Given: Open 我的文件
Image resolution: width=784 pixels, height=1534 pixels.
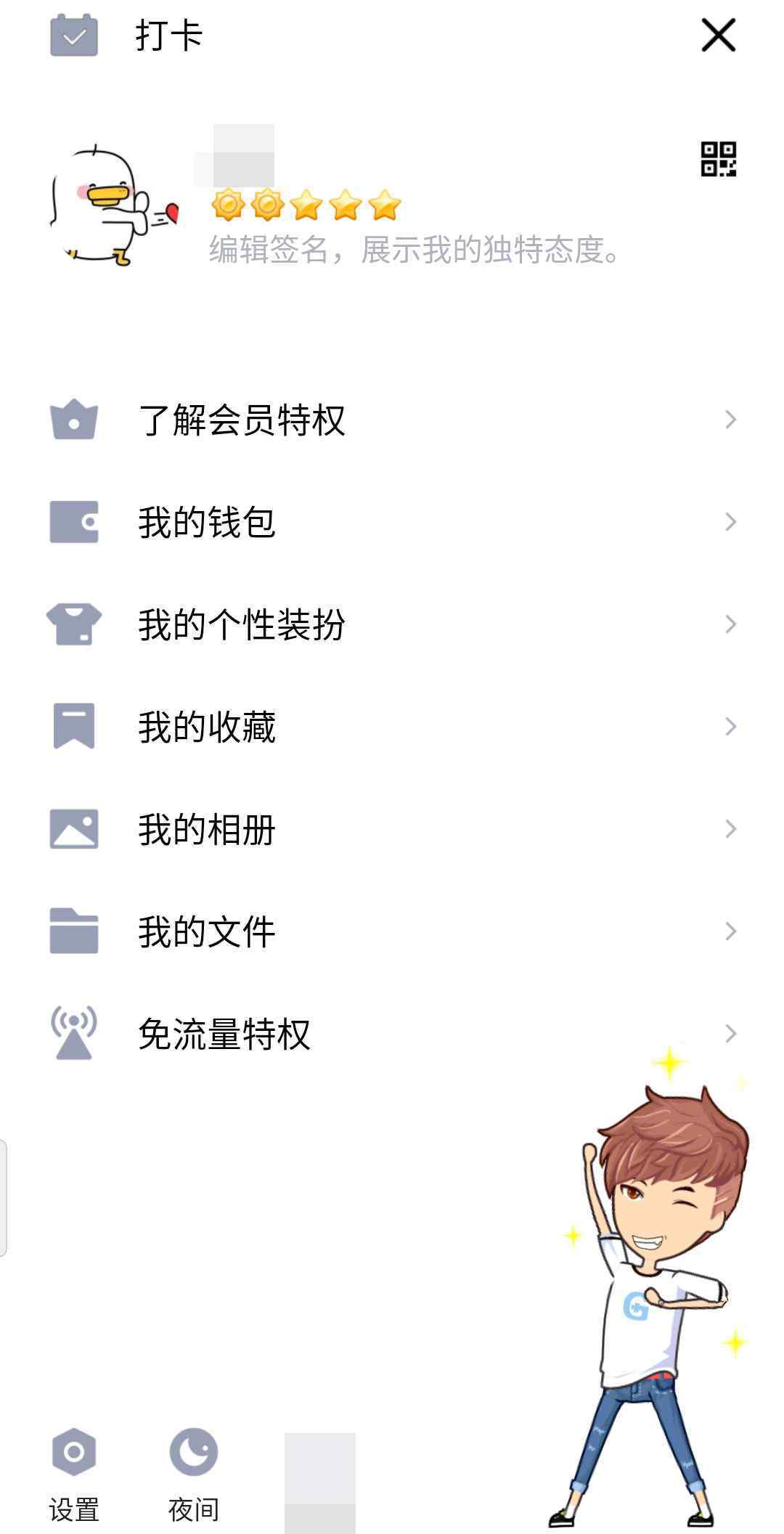Looking at the screenshot, I should point(392,931).
